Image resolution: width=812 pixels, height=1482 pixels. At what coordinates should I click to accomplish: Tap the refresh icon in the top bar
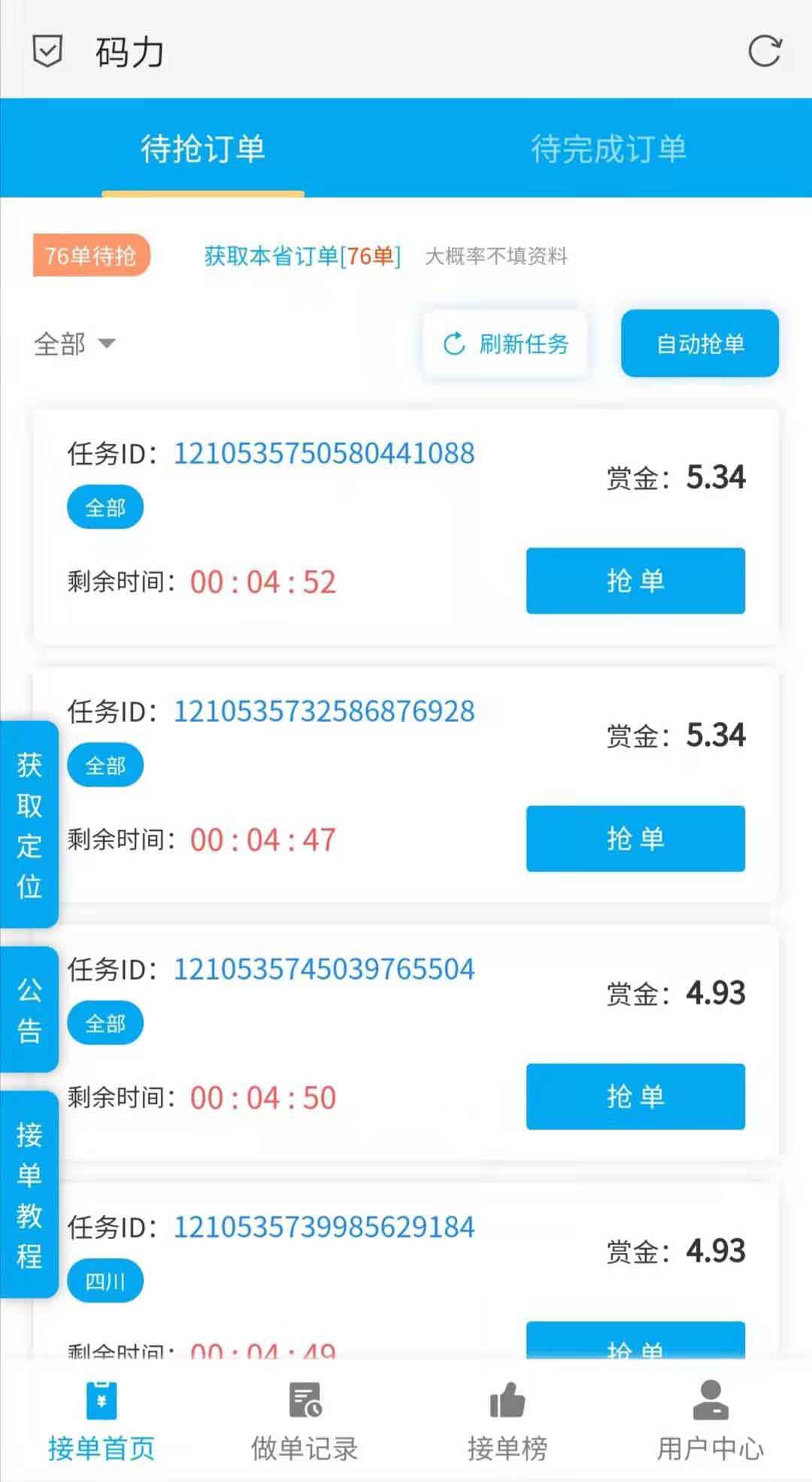(765, 51)
